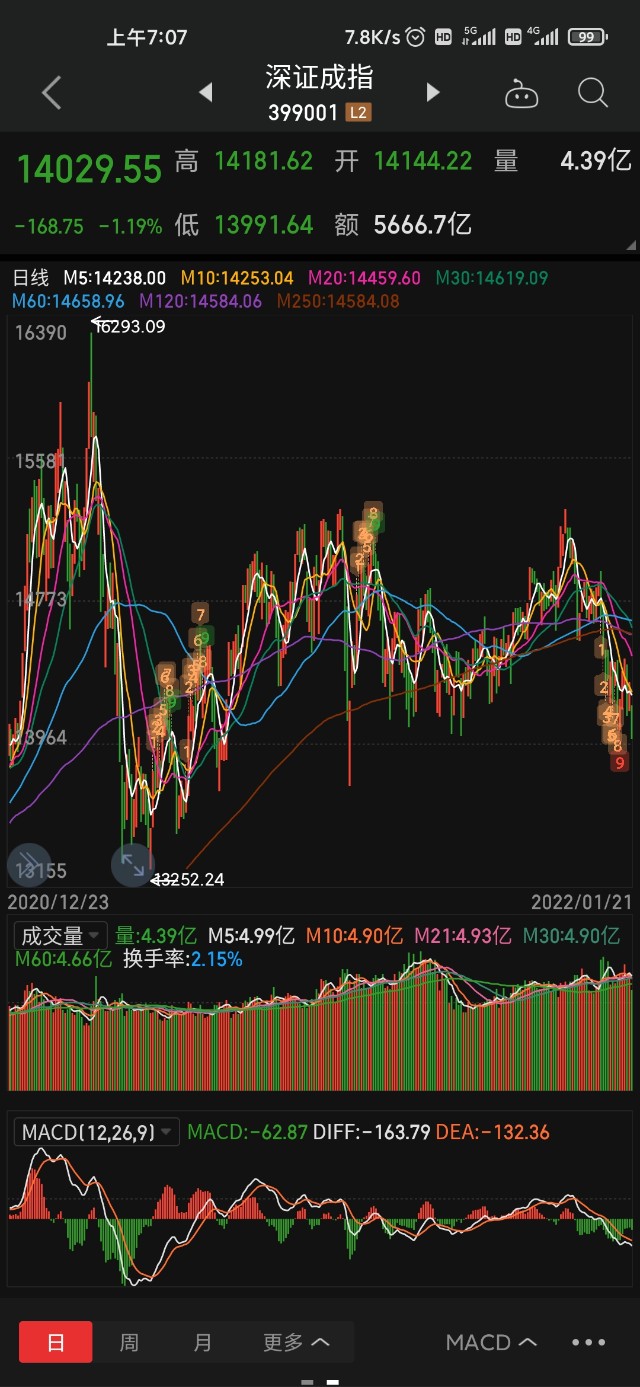
Task: Select the 日 daily chart tab
Action: point(56,1342)
